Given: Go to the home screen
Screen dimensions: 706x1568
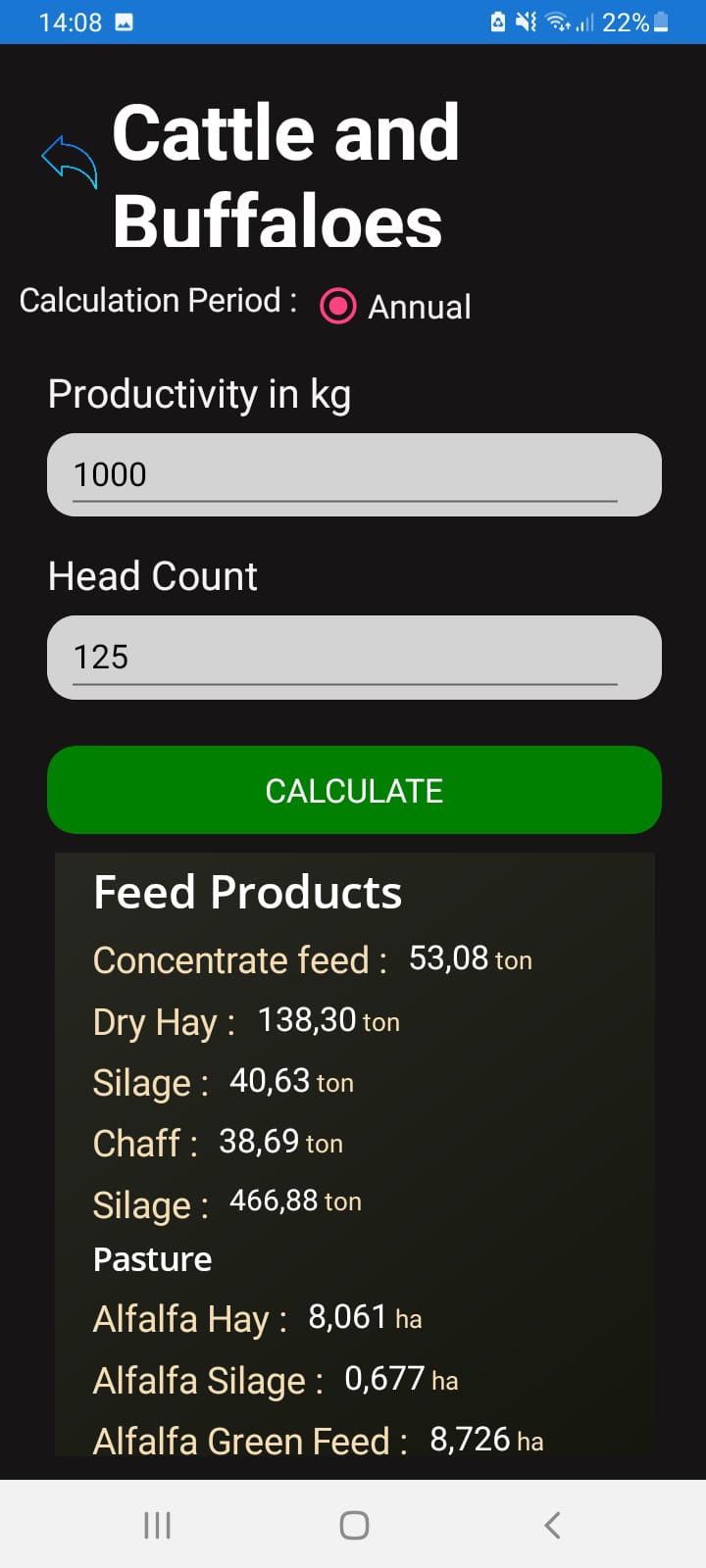Looking at the screenshot, I should 354,1525.
